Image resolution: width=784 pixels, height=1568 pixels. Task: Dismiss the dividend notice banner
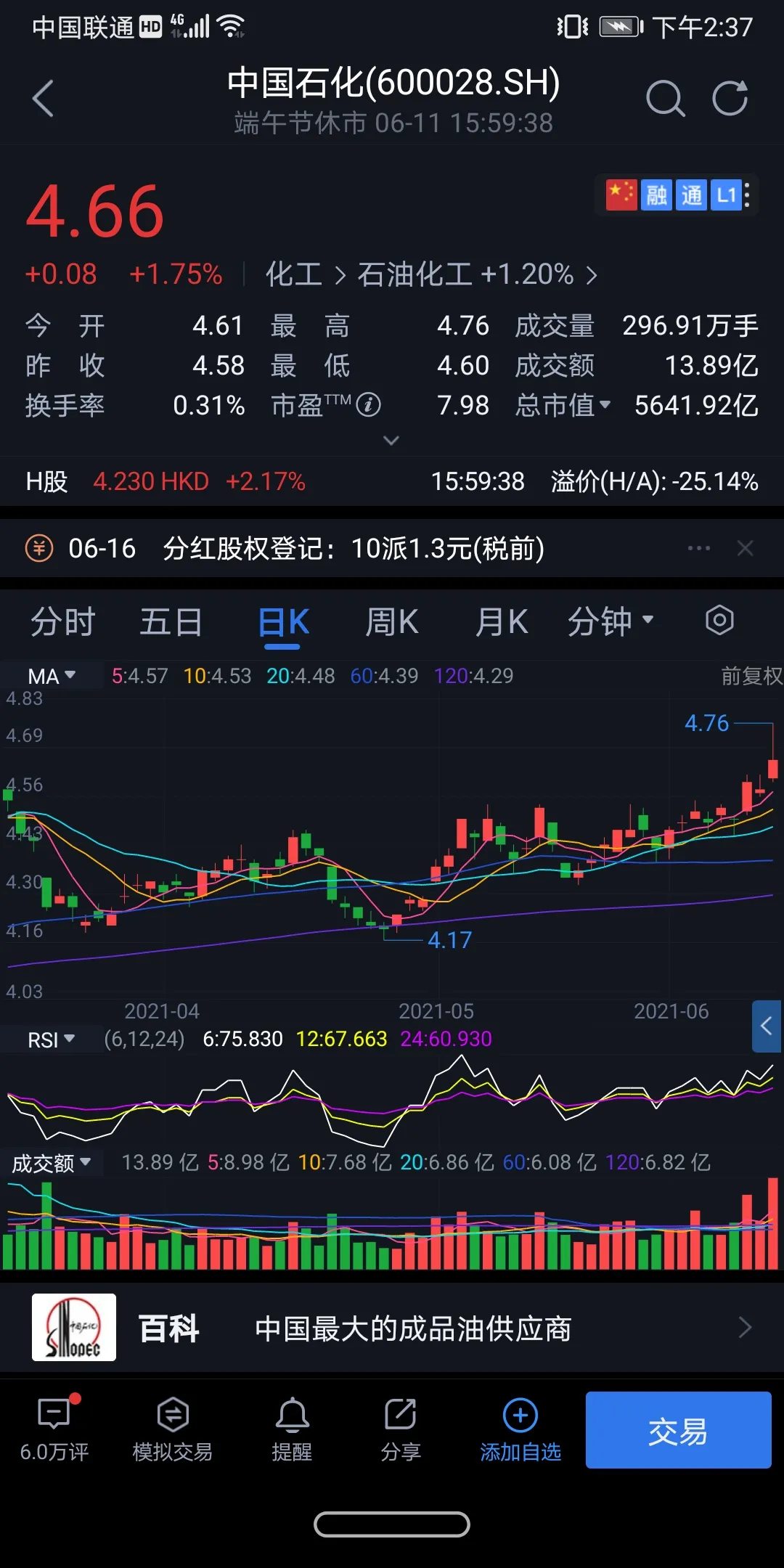coord(746,548)
